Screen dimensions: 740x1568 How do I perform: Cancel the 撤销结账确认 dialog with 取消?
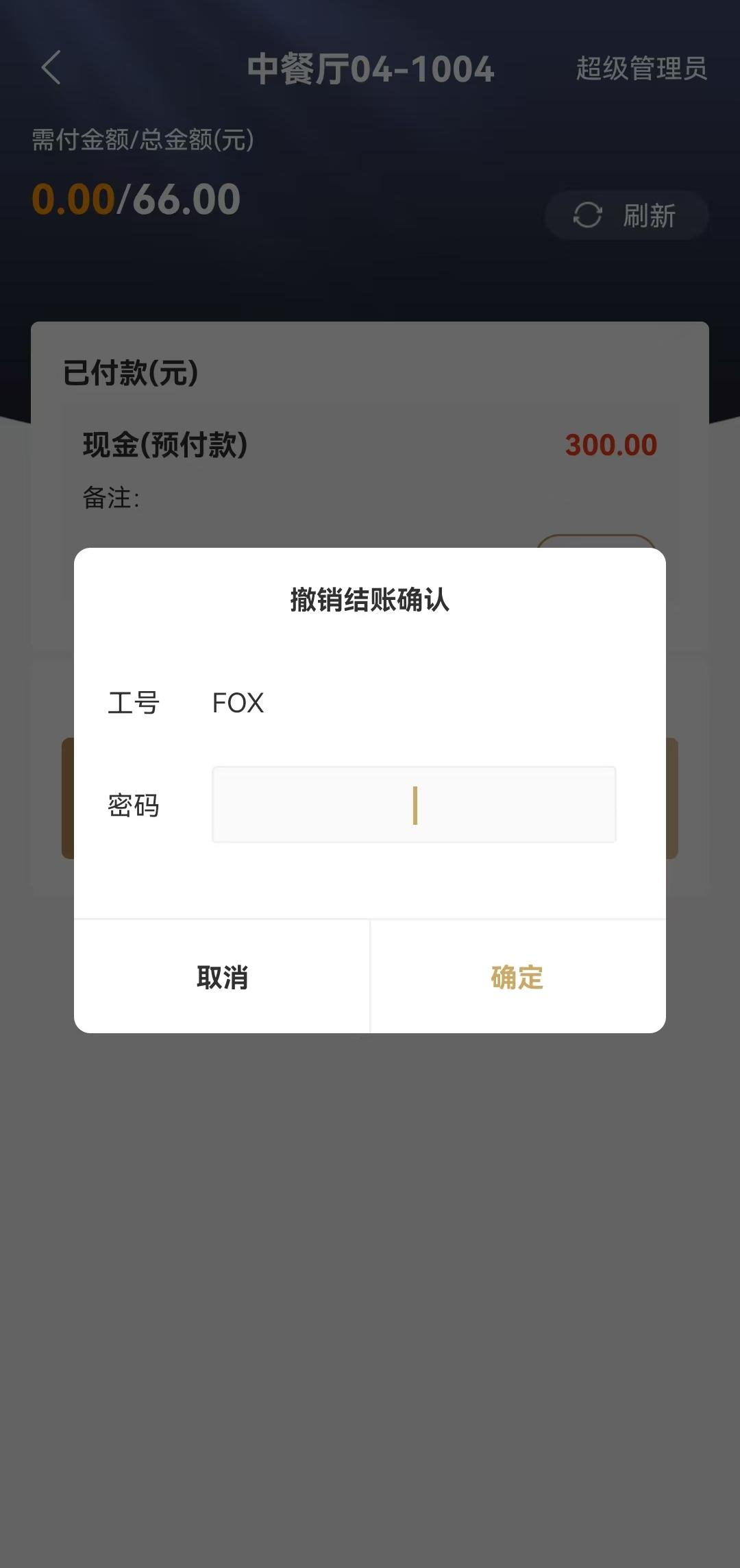pos(222,977)
